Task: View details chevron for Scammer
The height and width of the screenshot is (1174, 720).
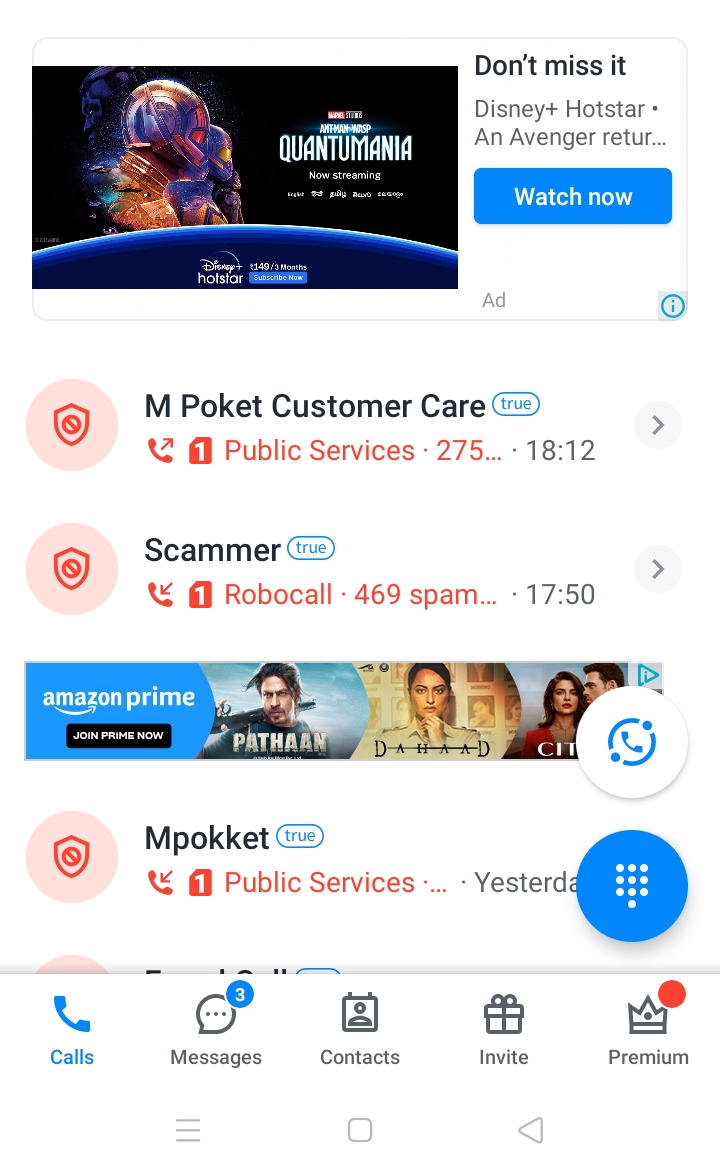Action: pyautogui.click(x=657, y=569)
